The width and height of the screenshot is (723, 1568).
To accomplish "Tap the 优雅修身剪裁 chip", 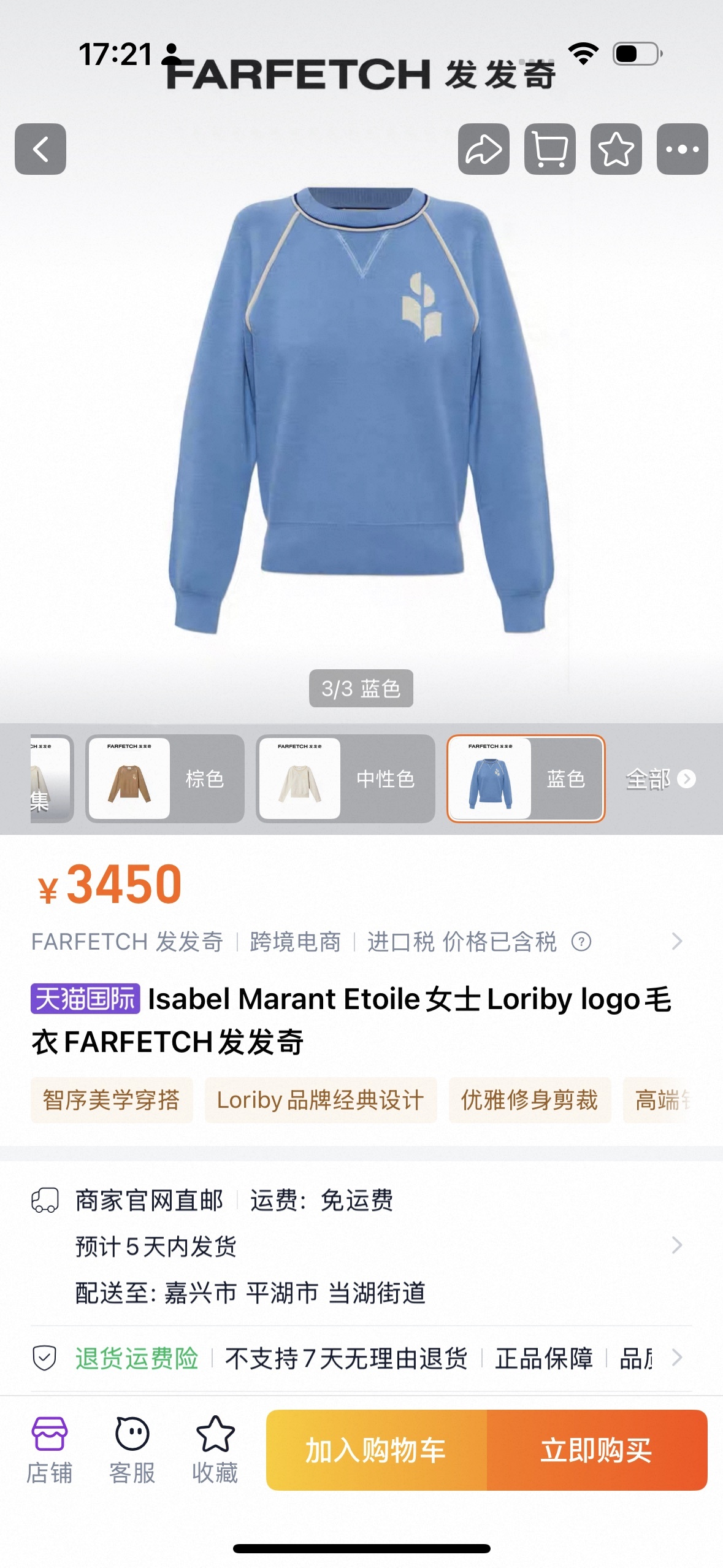I will [x=529, y=1100].
